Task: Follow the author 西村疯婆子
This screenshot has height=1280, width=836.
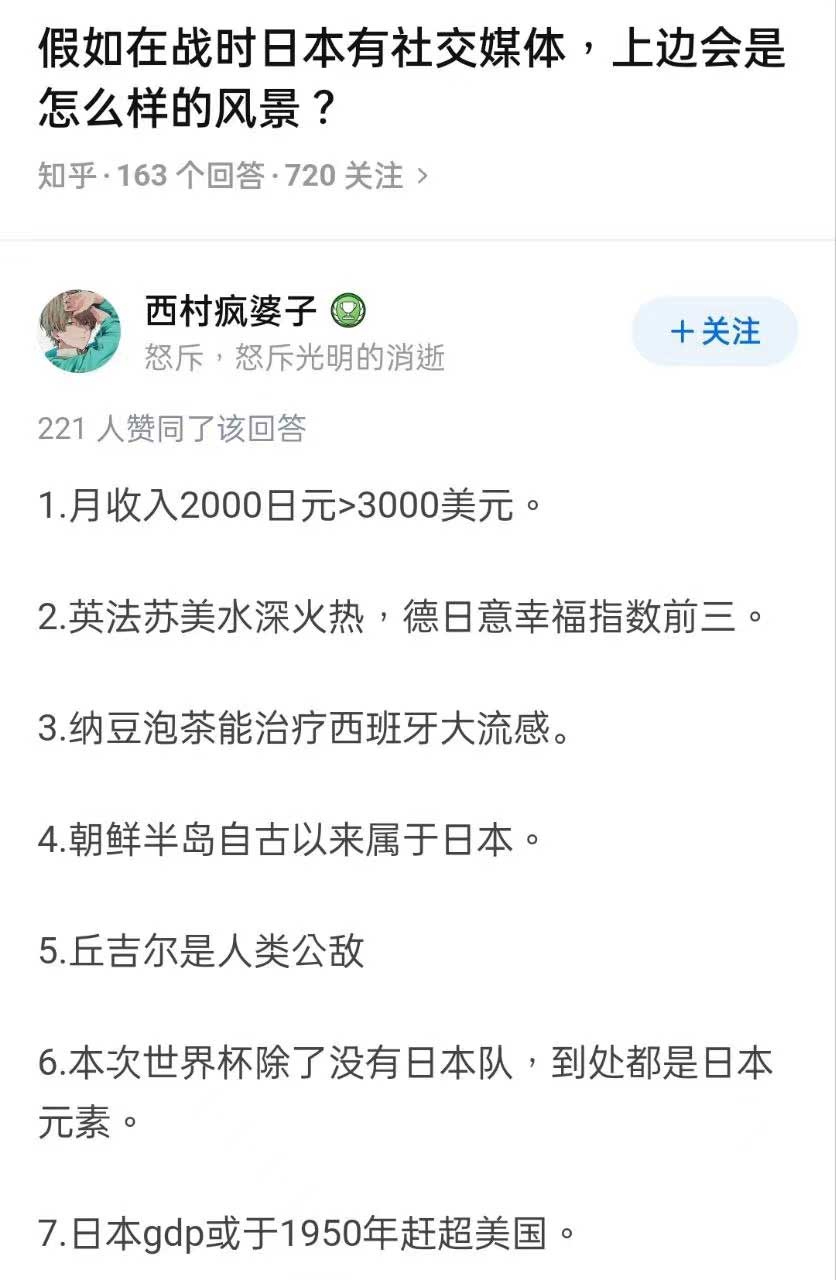Action: (x=715, y=332)
